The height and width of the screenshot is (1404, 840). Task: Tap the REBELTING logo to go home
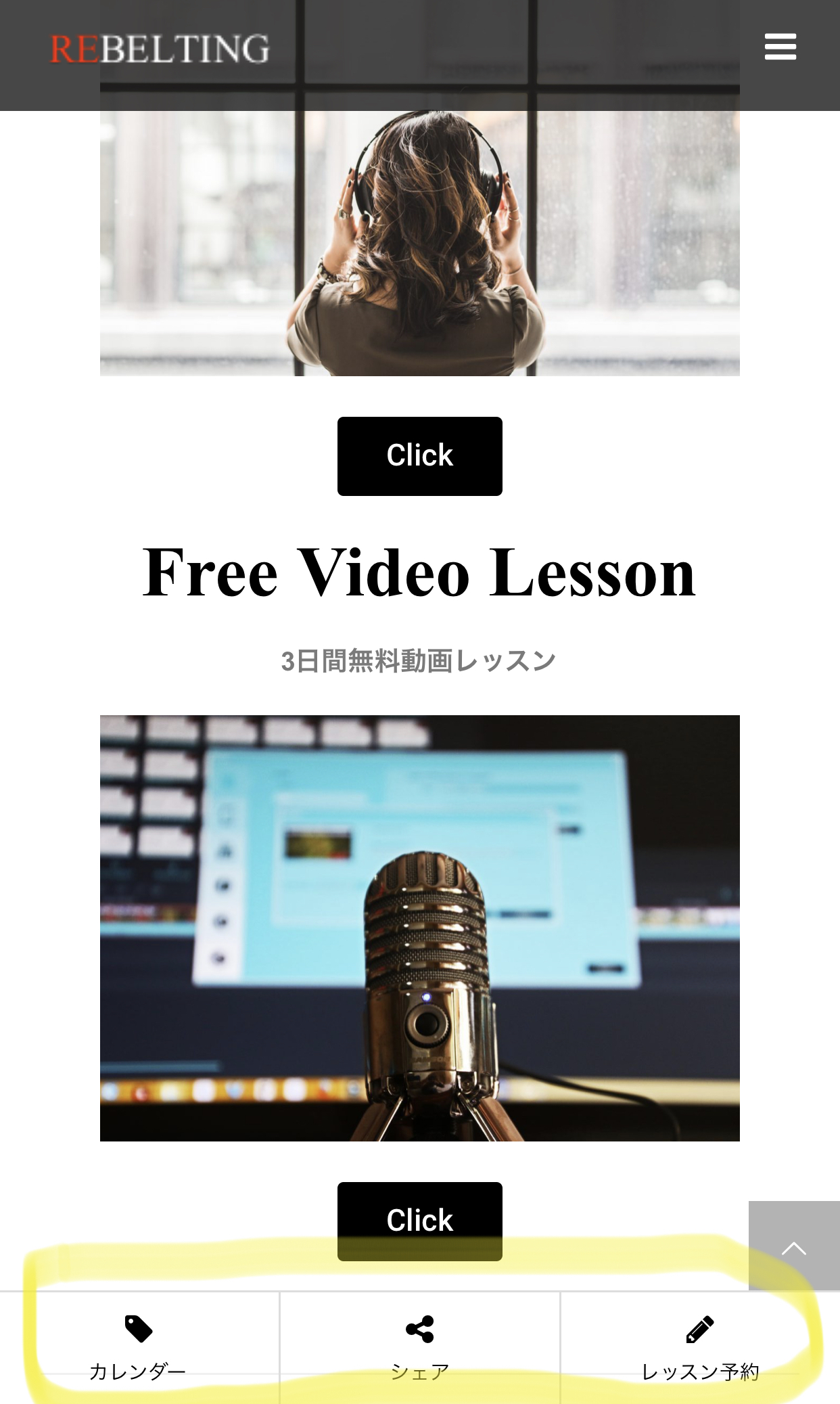[160, 49]
